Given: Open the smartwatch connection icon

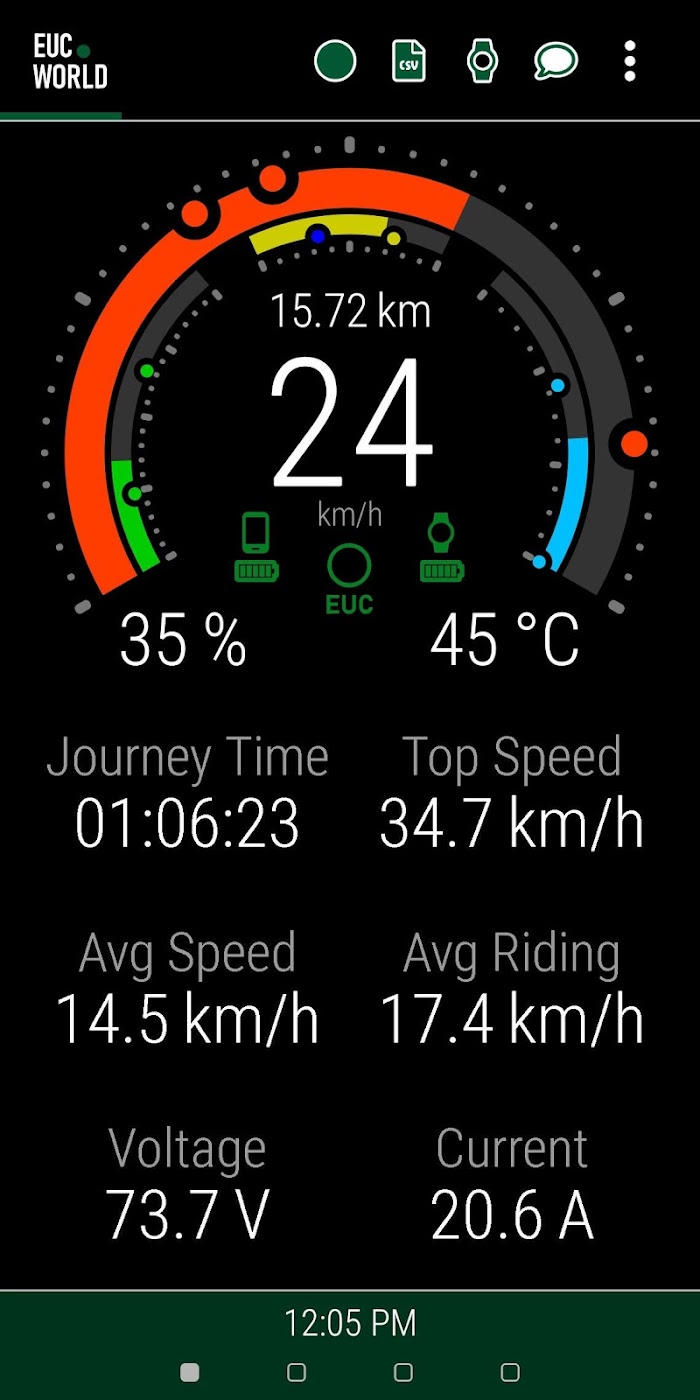Looking at the screenshot, I should [x=482, y=61].
